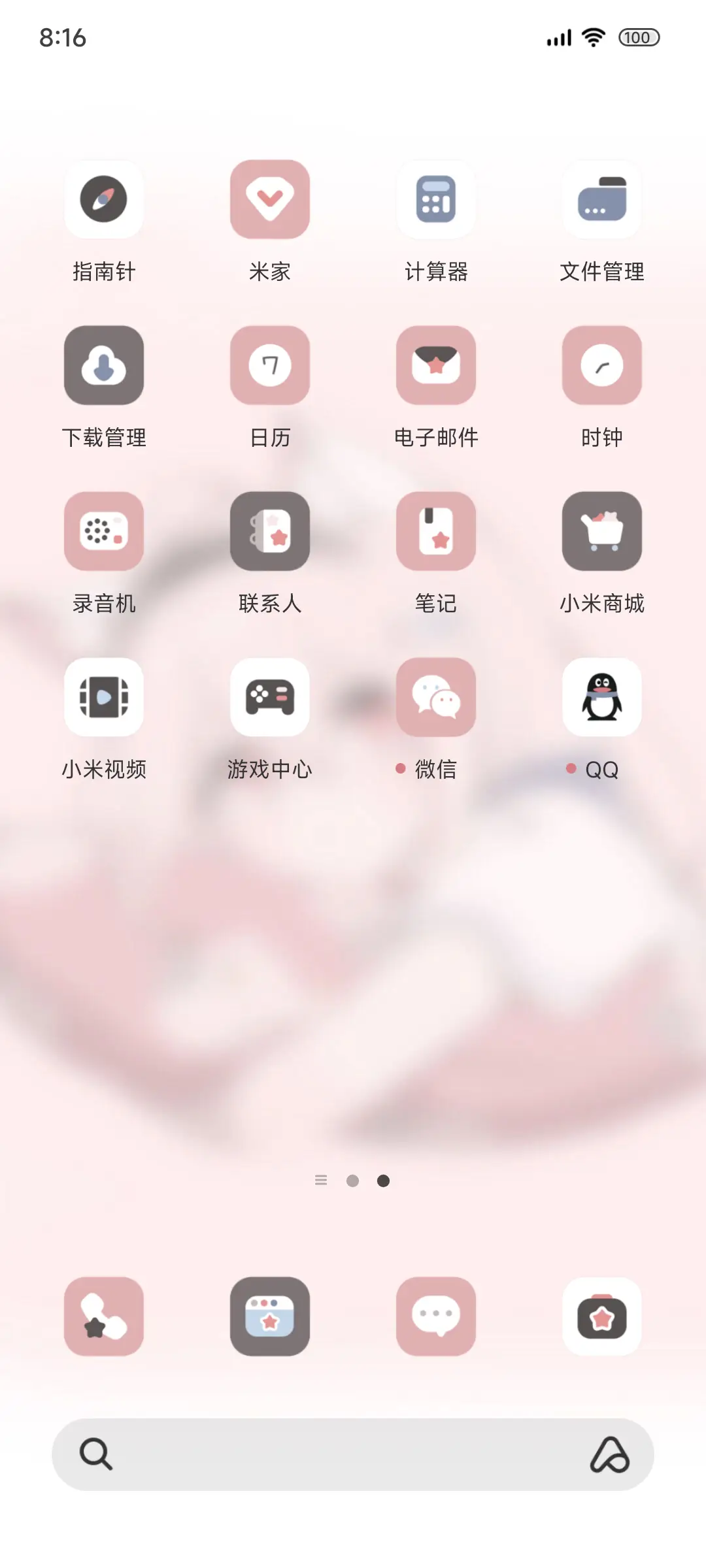
Task: Open the phone dialer in the dock
Action: tap(104, 1317)
